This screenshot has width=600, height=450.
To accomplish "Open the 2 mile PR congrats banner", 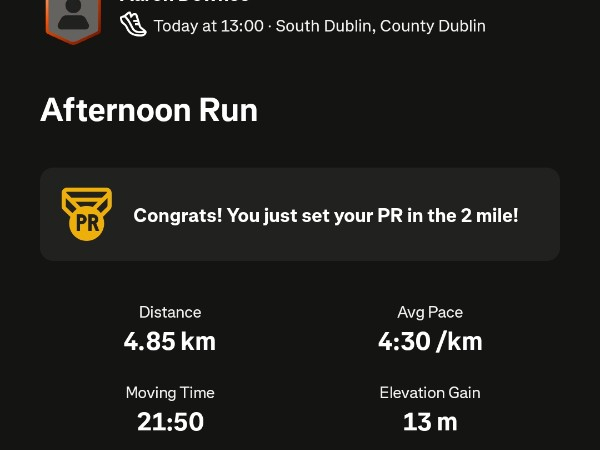I will (x=299, y=215).
